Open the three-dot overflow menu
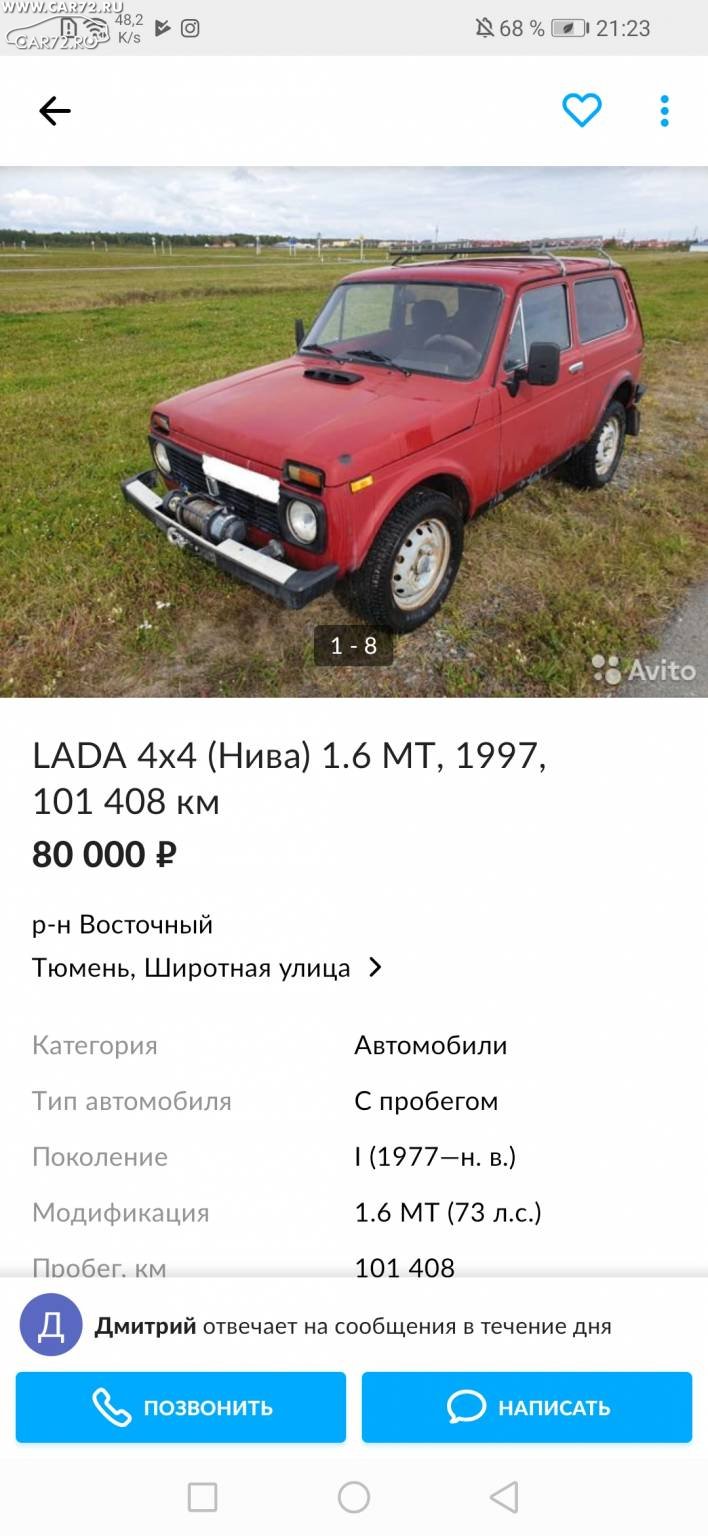The width and height of the screenshot is (708, 1536). pyautogui.click(x=664, y=111)
